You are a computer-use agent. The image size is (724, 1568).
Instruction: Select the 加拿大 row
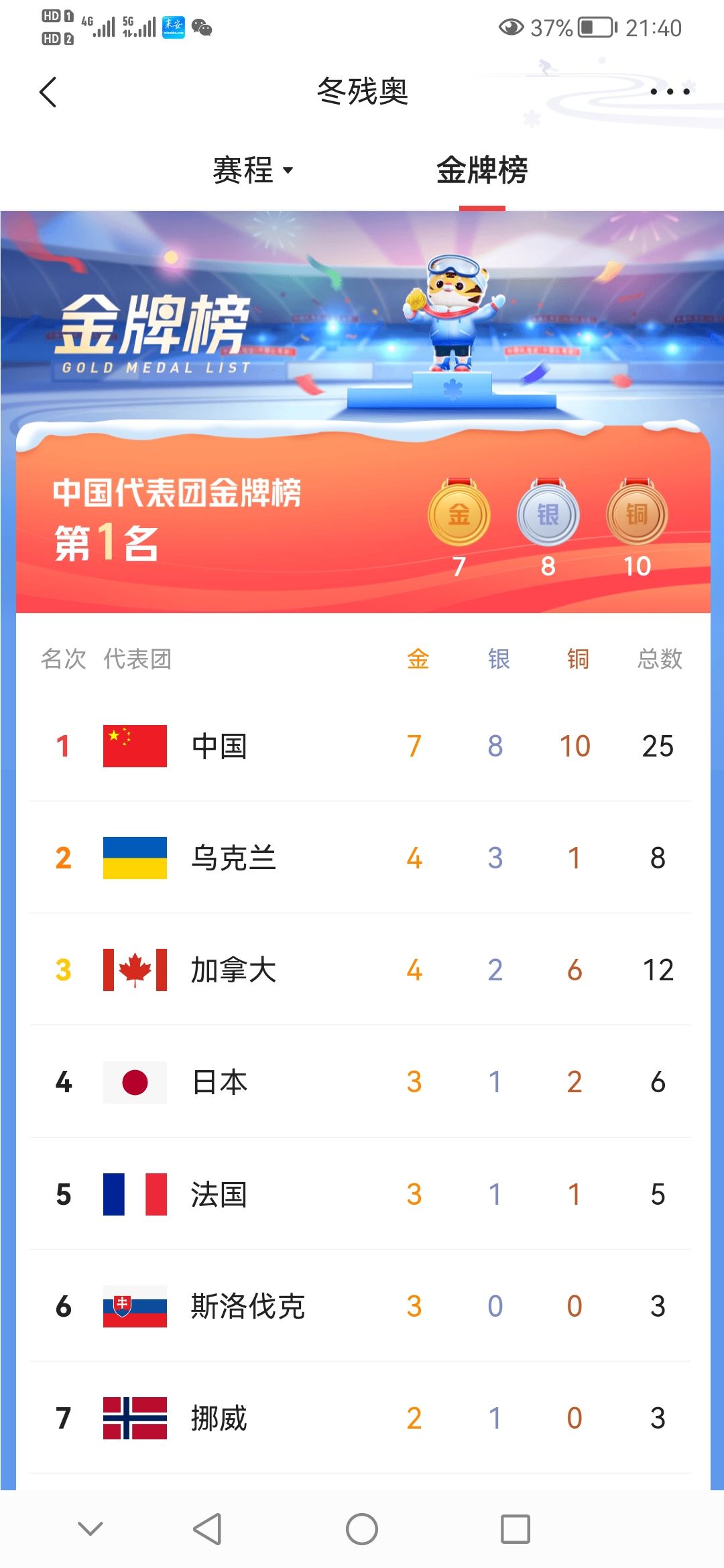coord(361,970)
